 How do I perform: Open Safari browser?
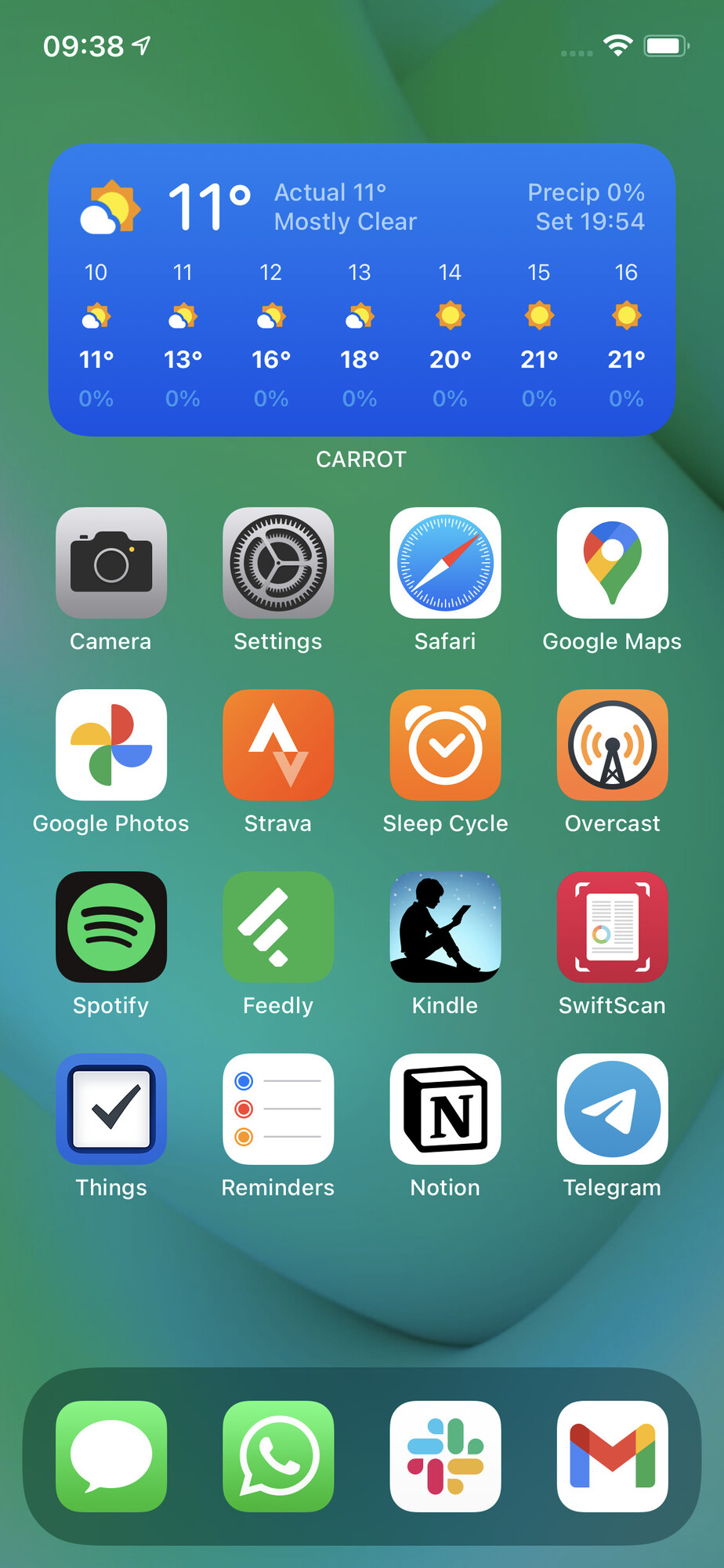point(445,563)
